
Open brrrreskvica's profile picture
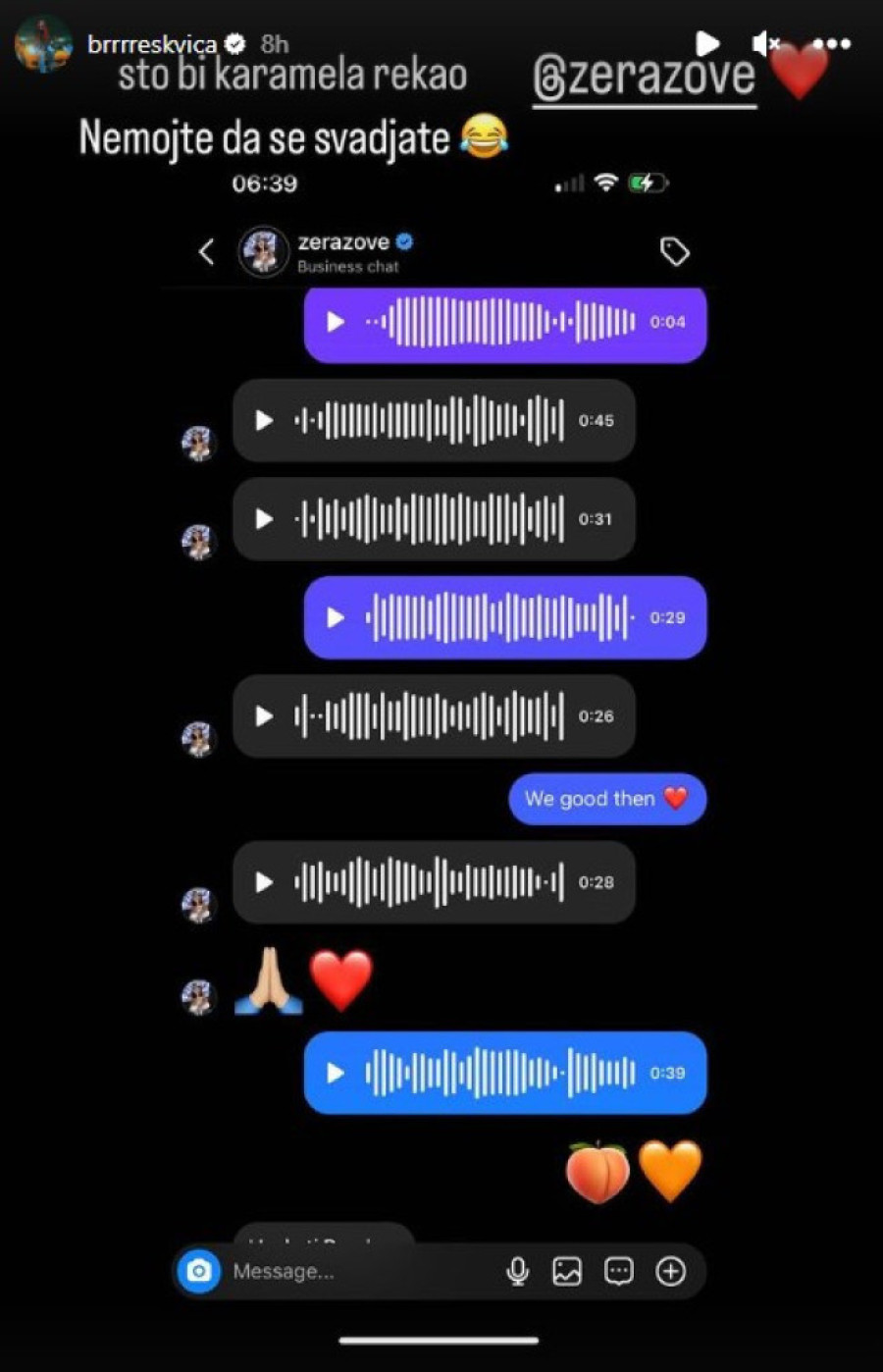click(x=43, y=44)
